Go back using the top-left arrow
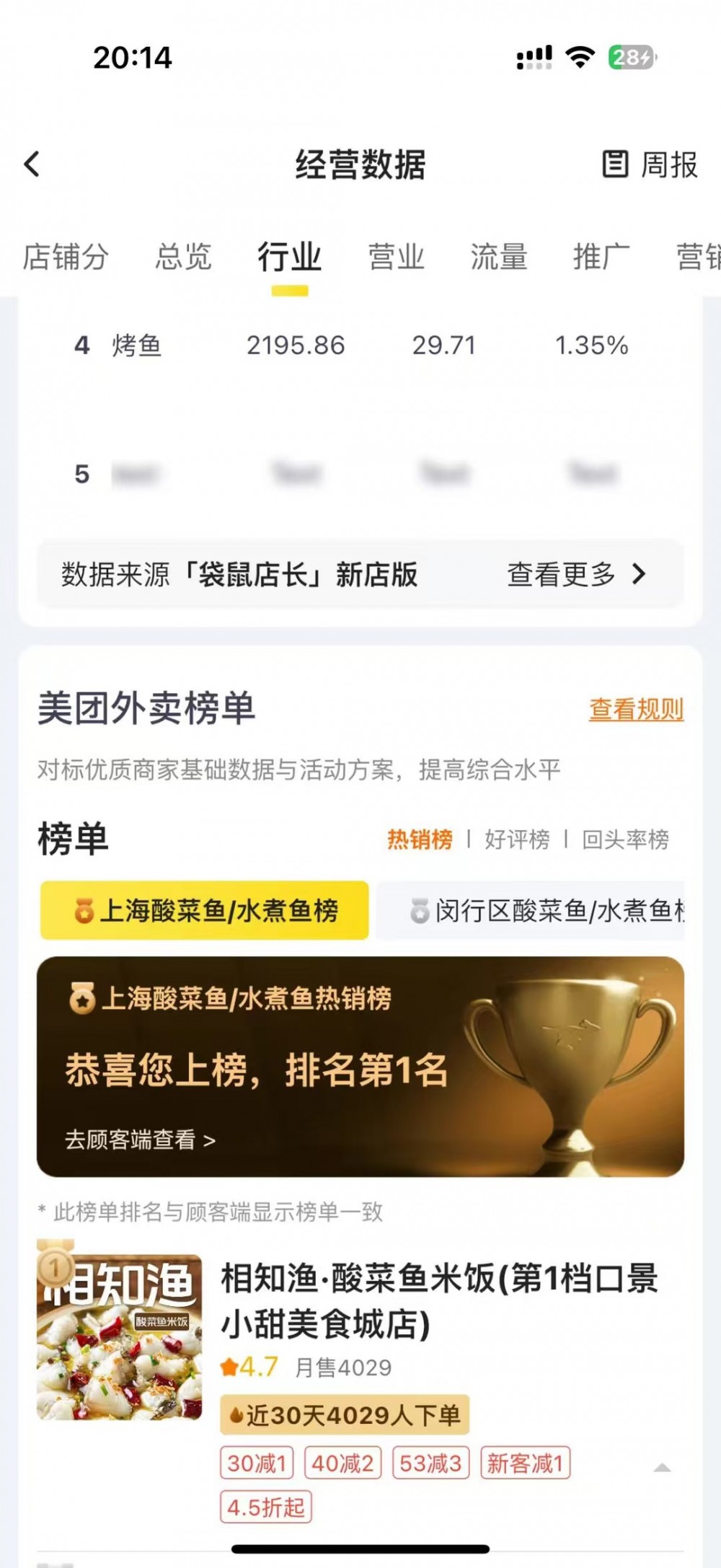 32,164
